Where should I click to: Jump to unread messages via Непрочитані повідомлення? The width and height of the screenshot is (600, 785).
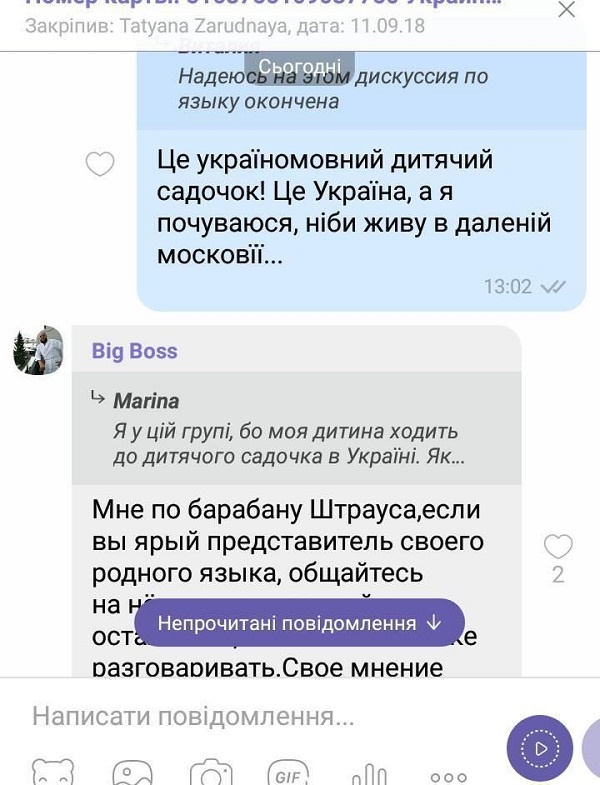point(299,623)
